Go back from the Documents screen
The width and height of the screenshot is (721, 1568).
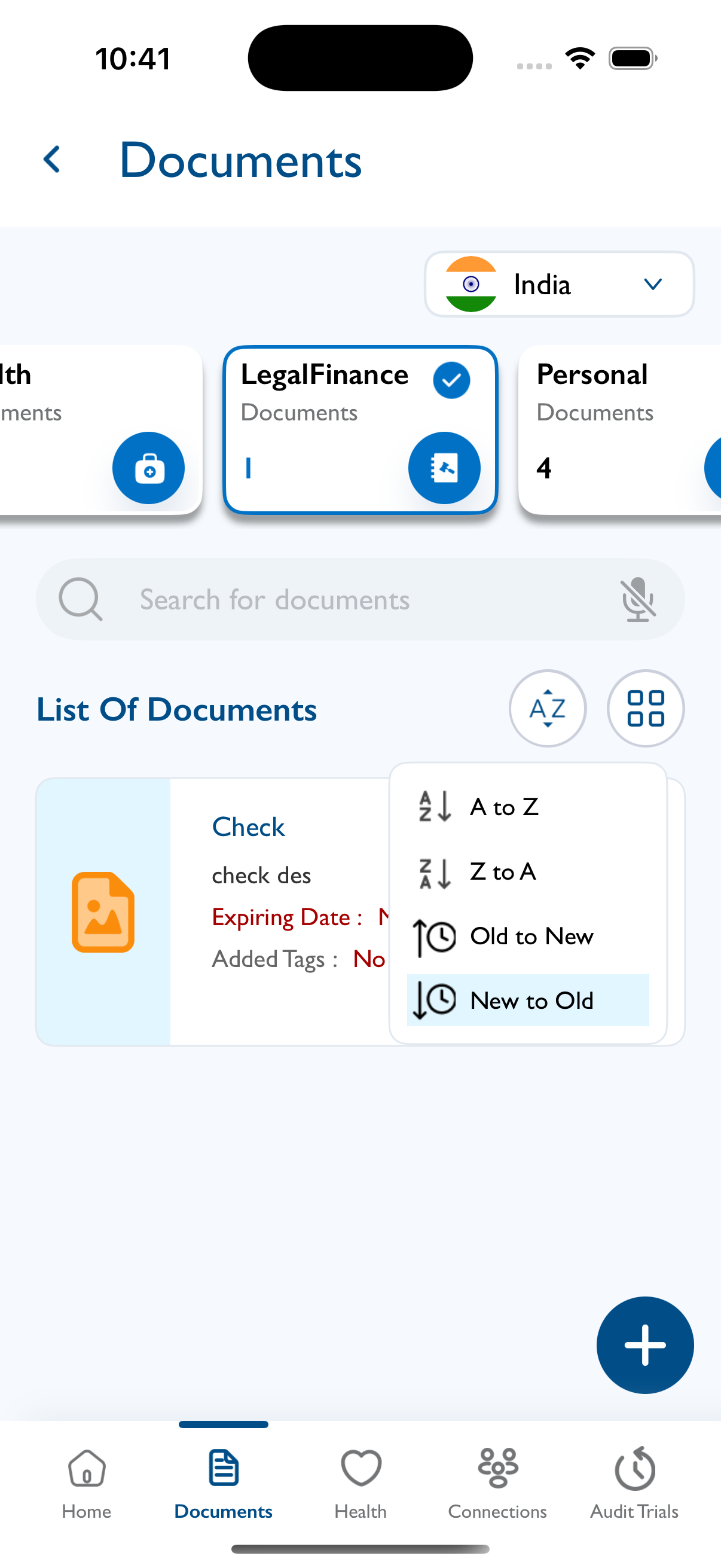tap(53, 160)
